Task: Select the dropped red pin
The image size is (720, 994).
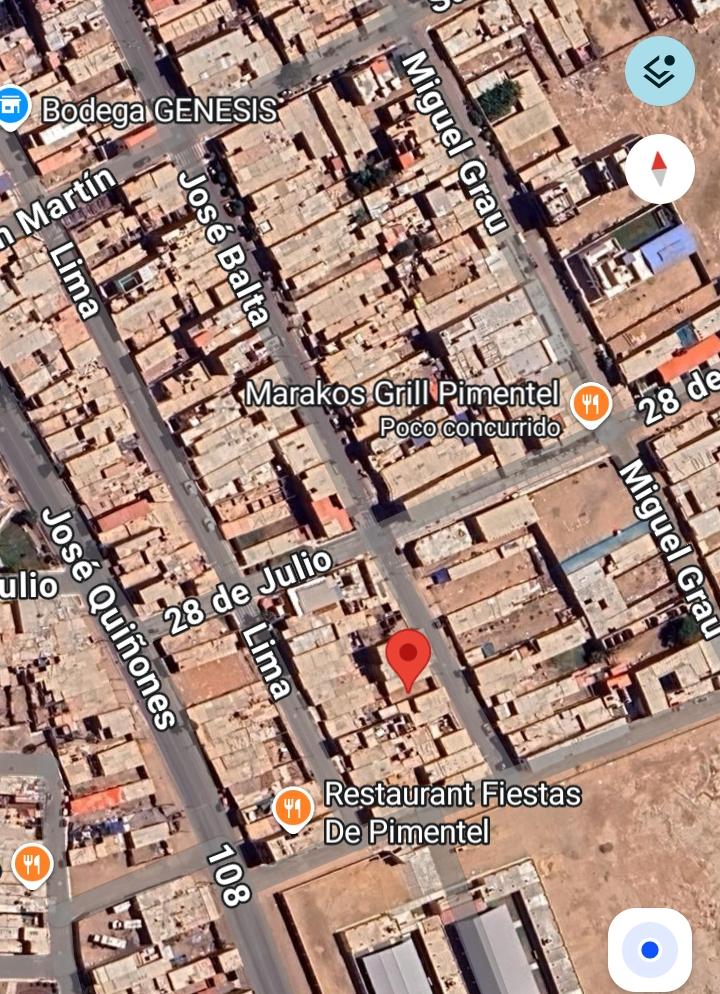Action: click(408, 657)
